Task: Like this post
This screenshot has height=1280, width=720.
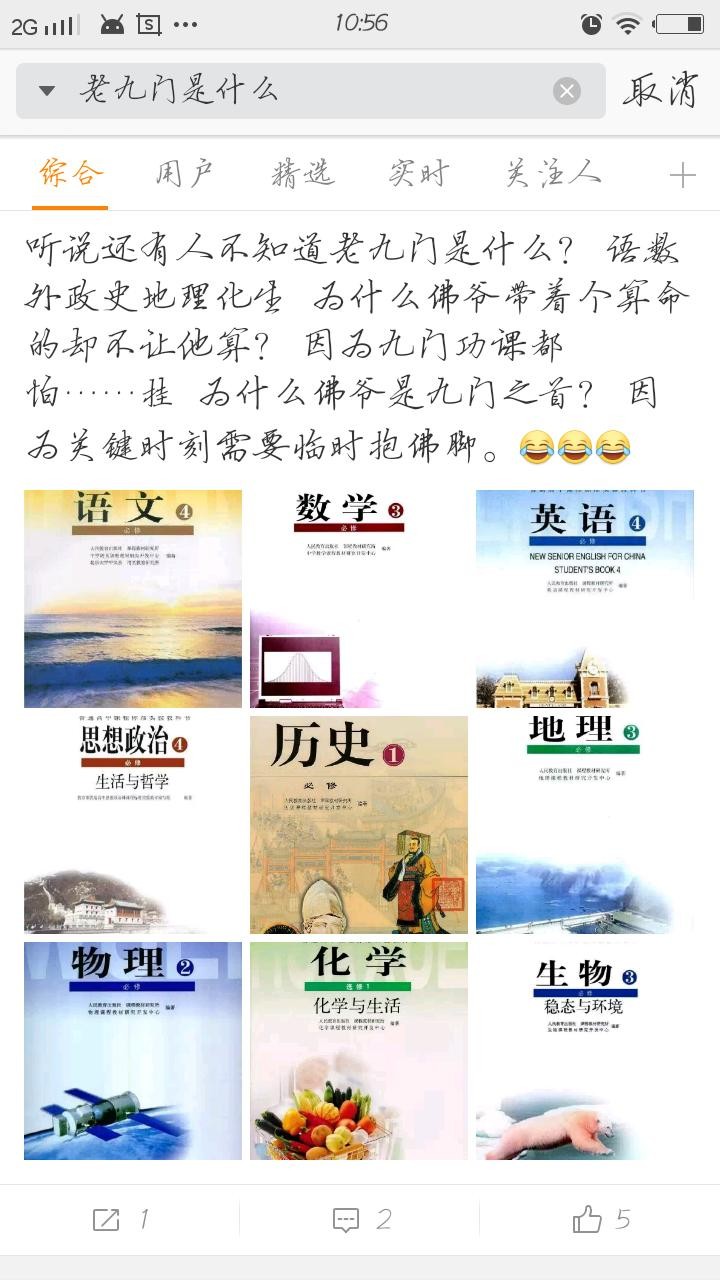Action: click(x=600, y=1219)
